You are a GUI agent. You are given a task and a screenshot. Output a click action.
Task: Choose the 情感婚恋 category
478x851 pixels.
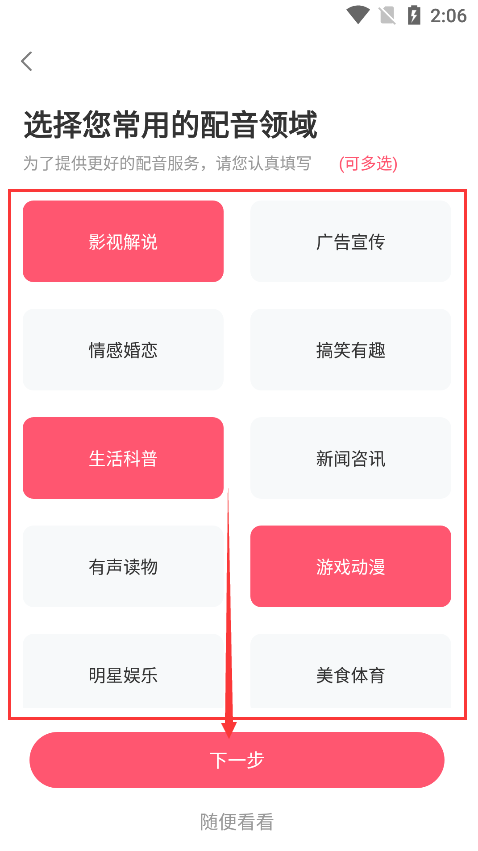coord(123,350)
